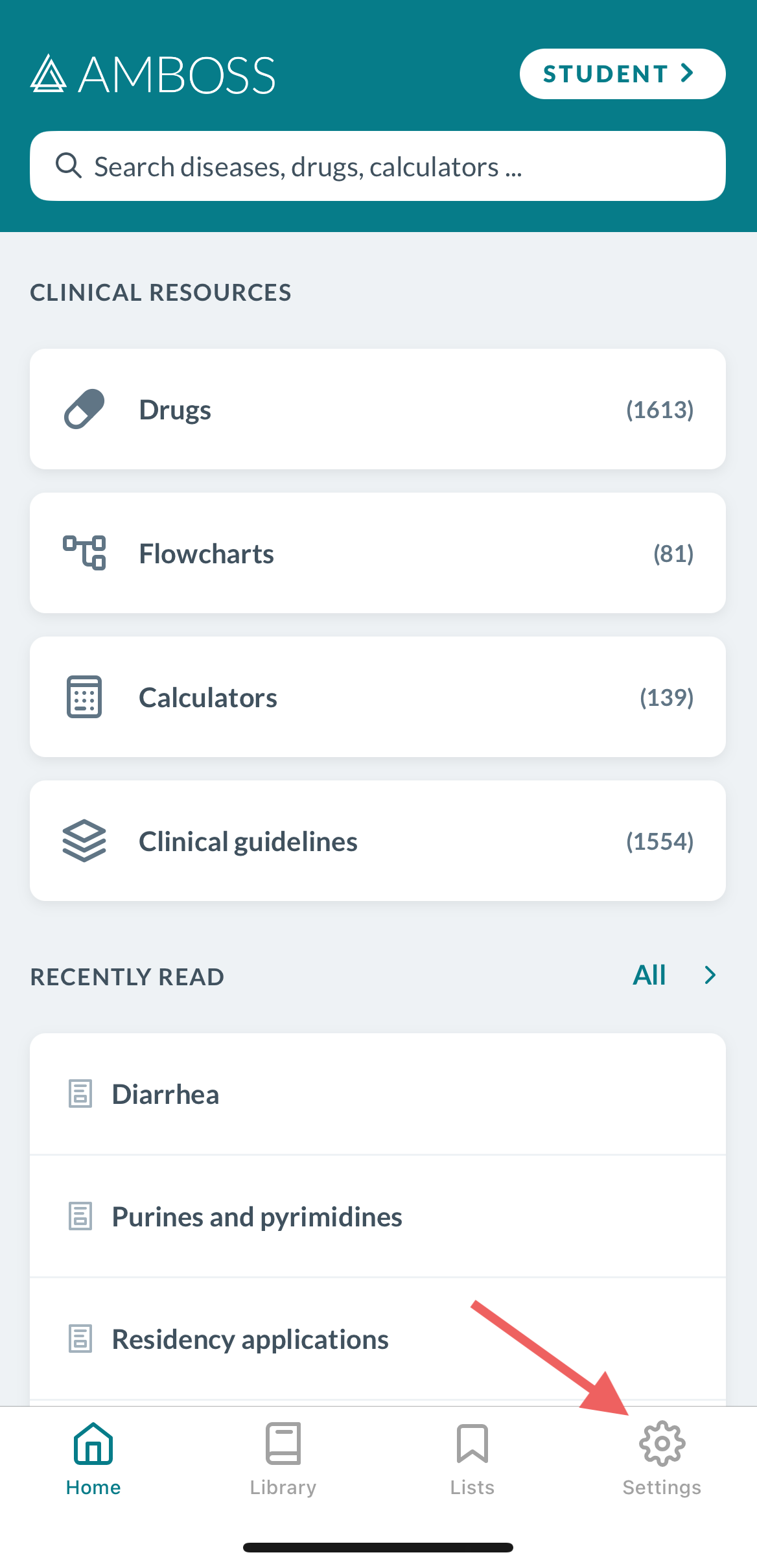
Task: Select the Lists bookmark icon
Action: pyautogui.click(x=472, y=1443)
